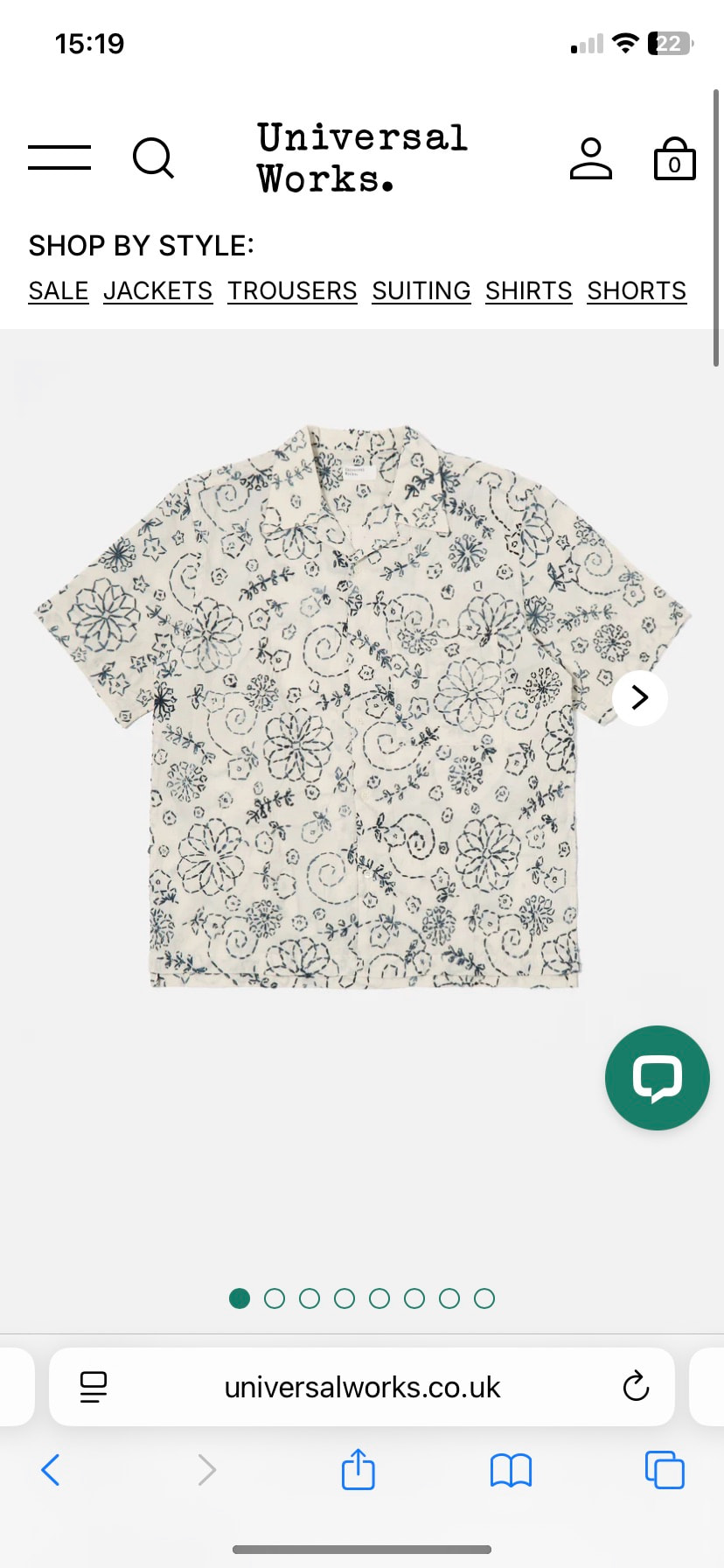The height and width of the screenshot is (1568, 724).
Task: Go to the SALE category
Action: coord(59,290)
